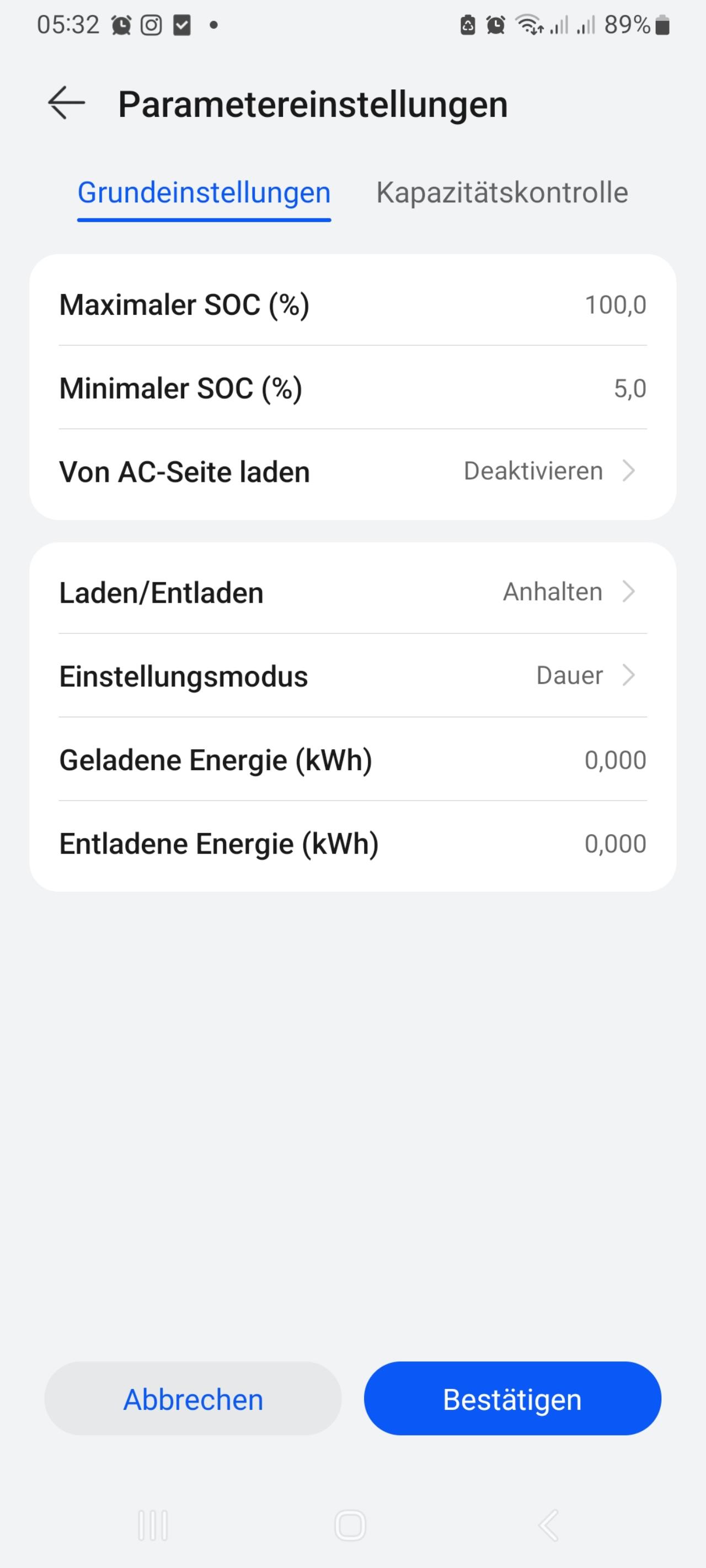Go back using the top-left arrow
The image size is (706, 1568).
click(x=66, y=102)
